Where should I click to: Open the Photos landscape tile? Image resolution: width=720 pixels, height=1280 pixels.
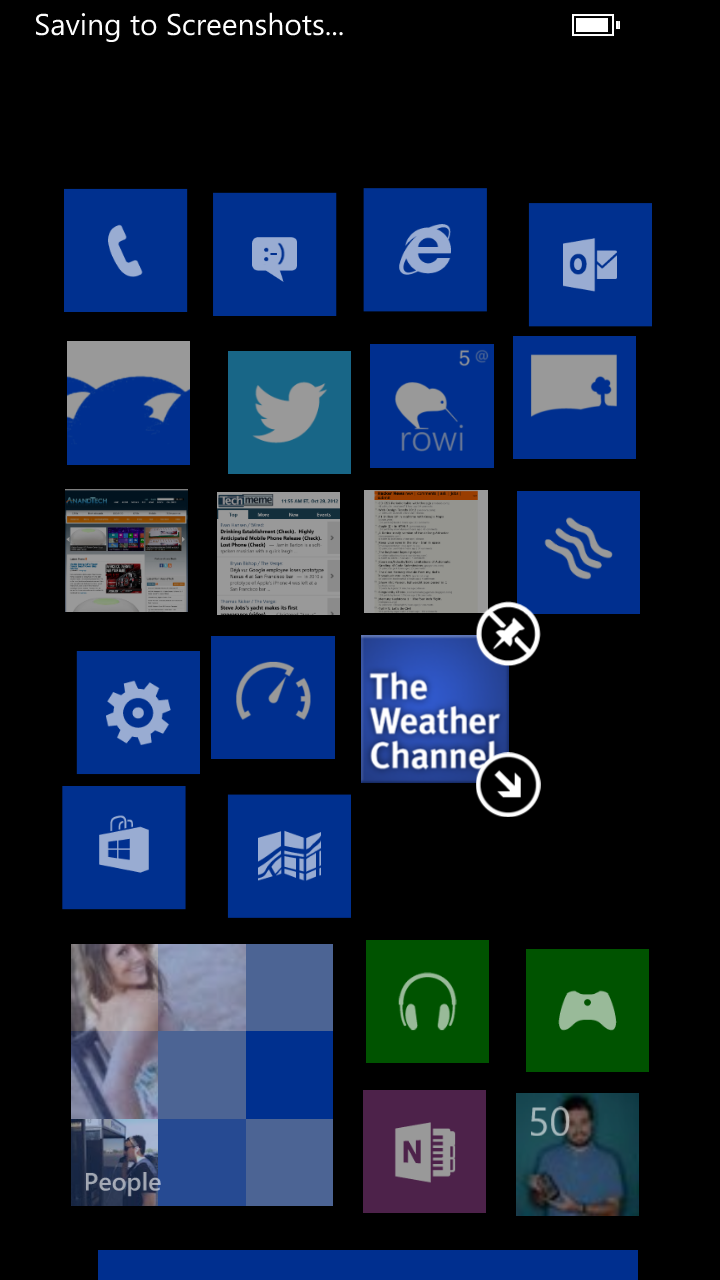[574, 397]
